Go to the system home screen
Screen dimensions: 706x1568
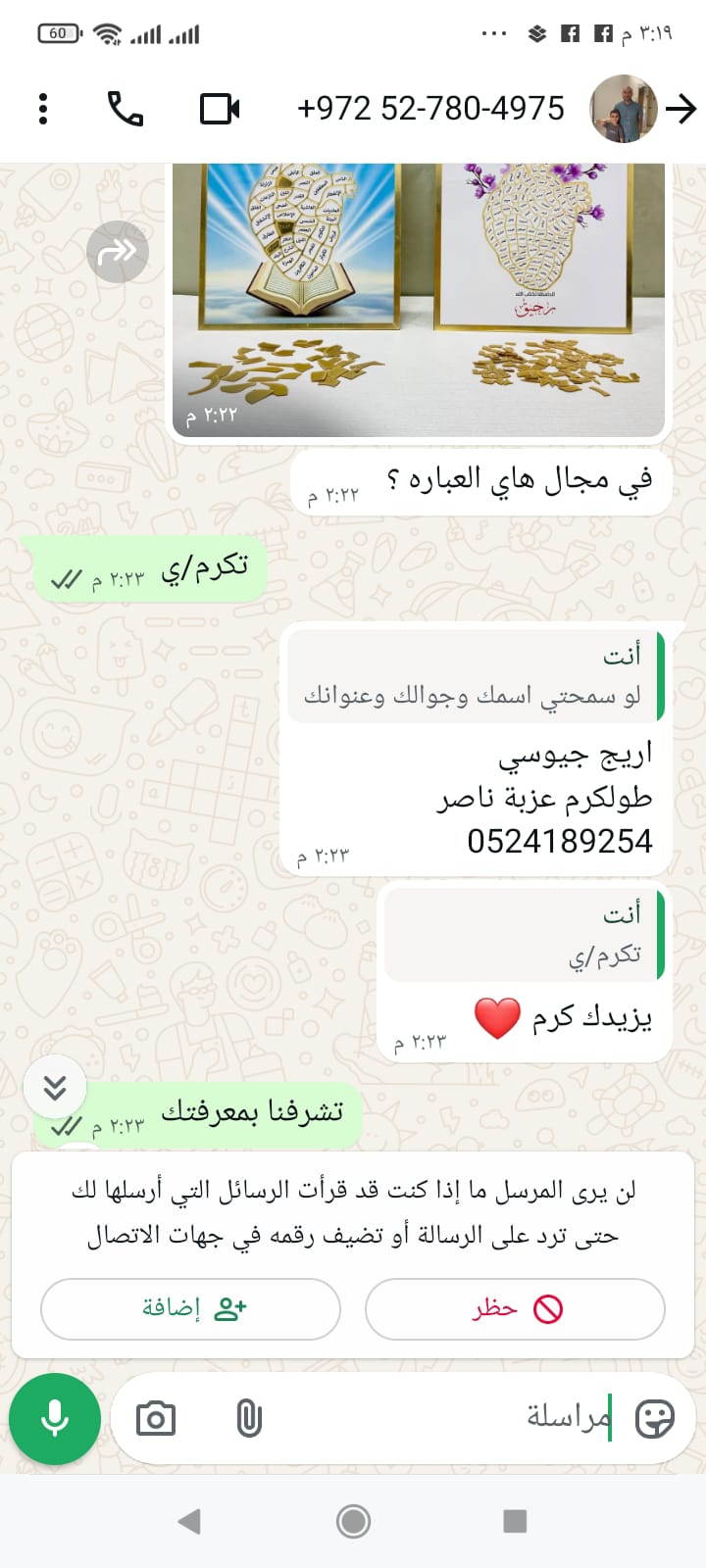tap(353, 1521)
